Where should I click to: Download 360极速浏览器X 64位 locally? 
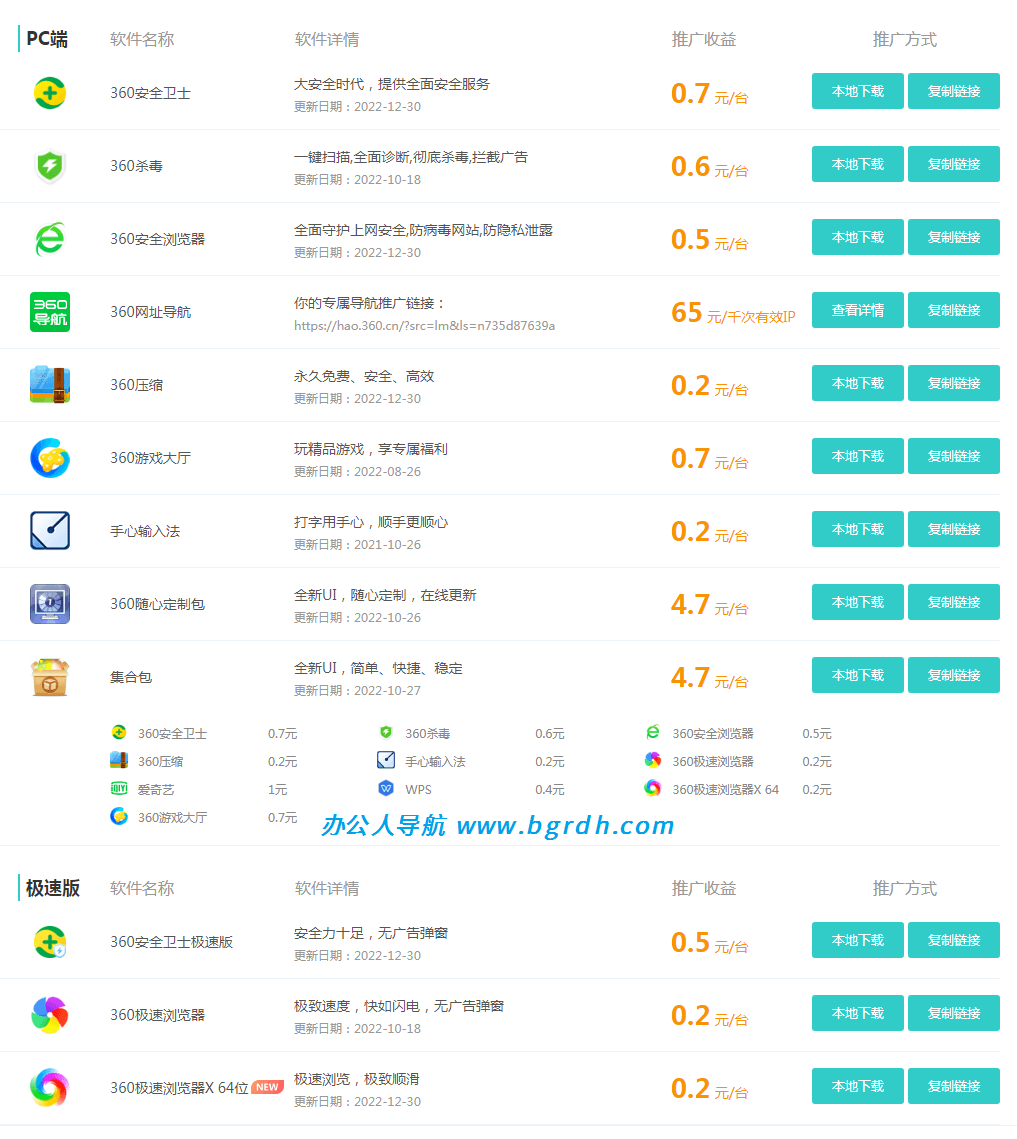[857, 1086]
